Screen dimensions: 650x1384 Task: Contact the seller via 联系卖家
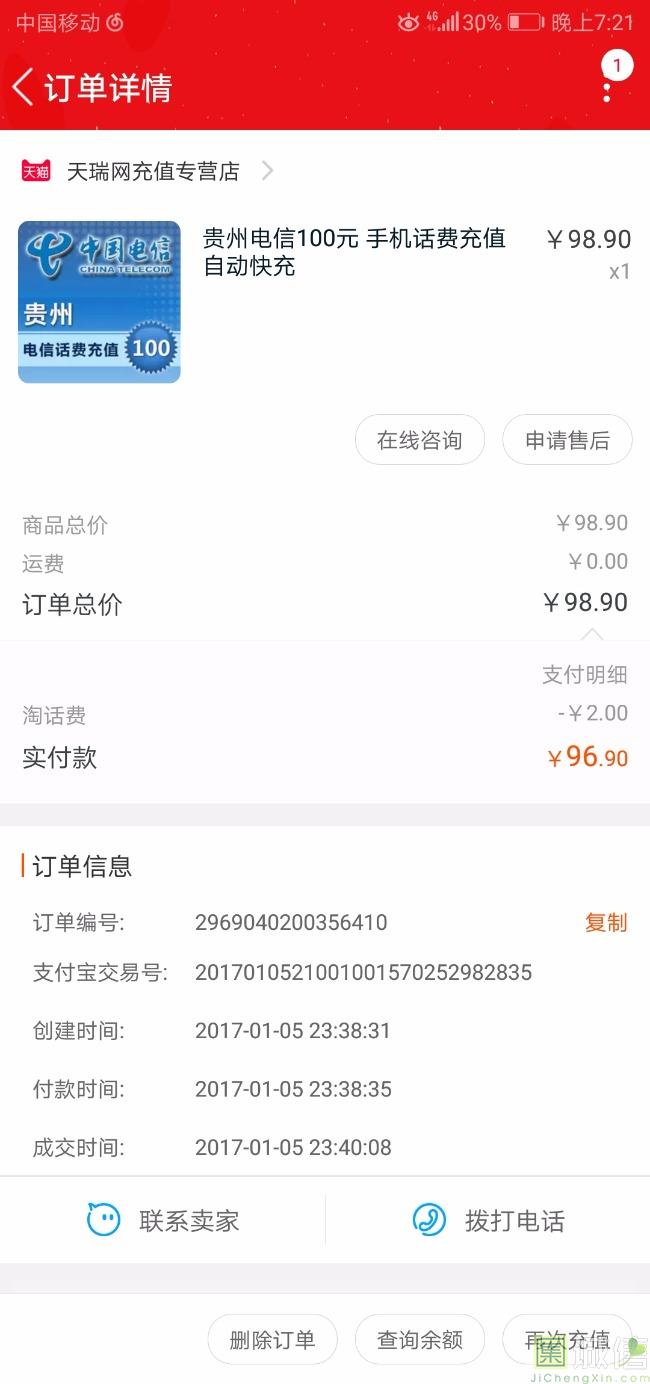point(163,1220)
